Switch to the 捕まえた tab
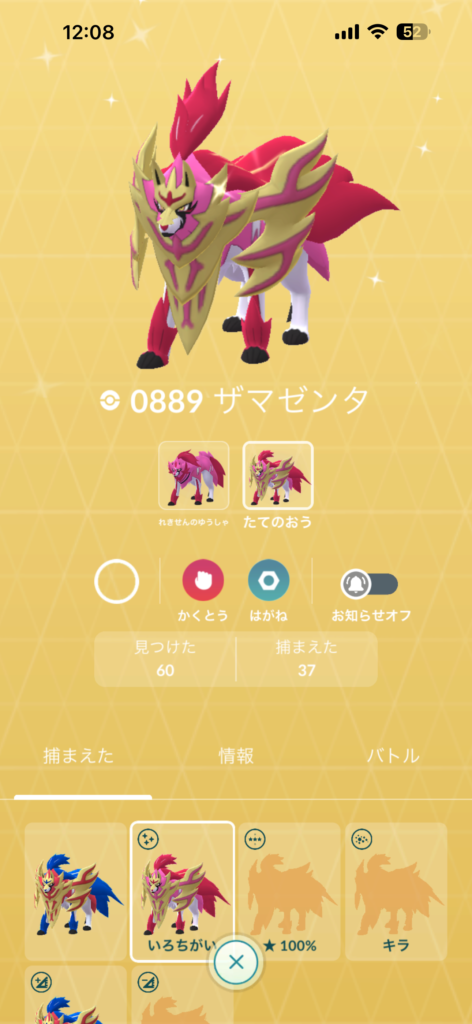This screenshot has width=472, height=1024. [x=78, y=756]
